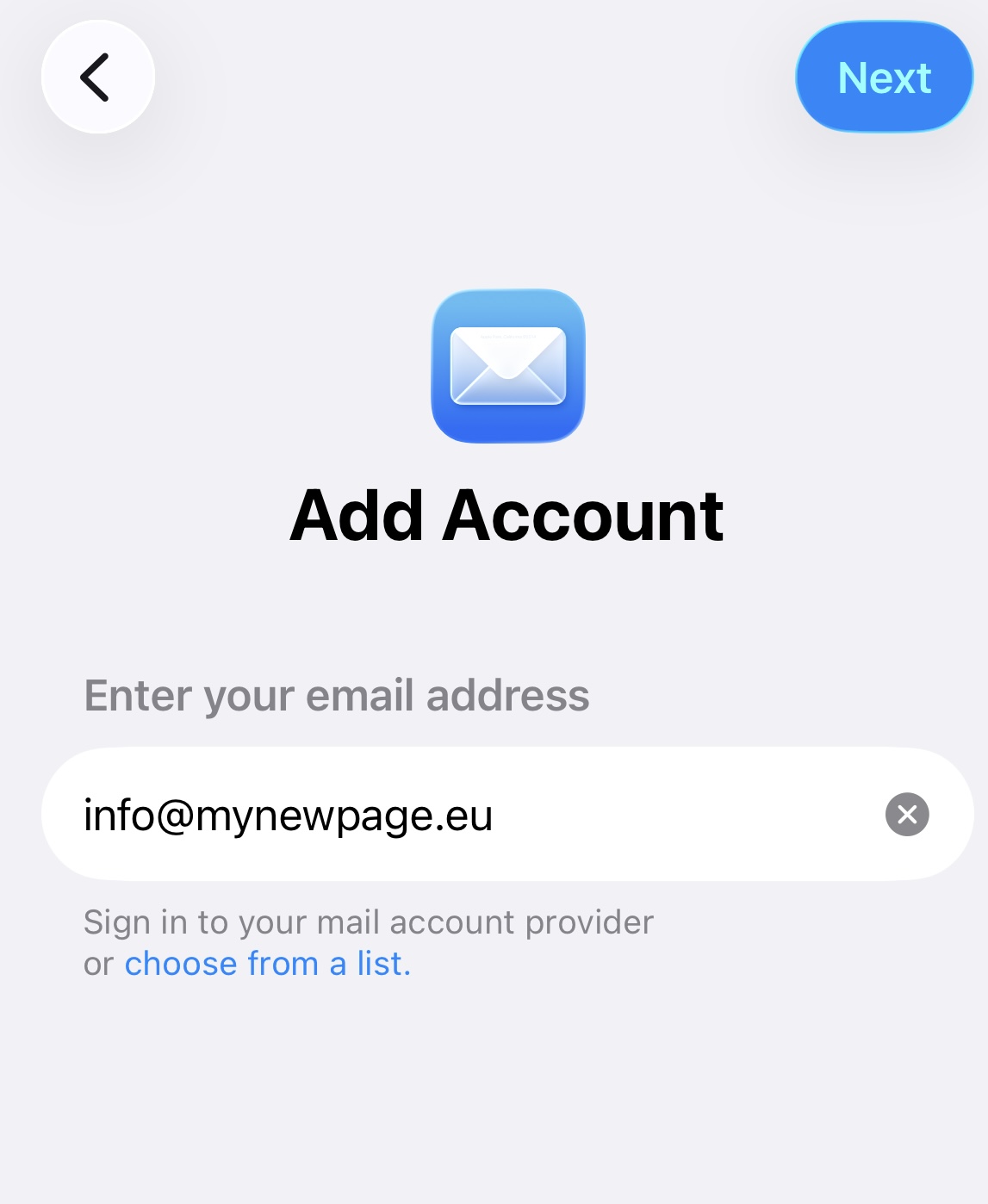The width and height of the screenshot is (988, 1204).
Task: Tap Next to continue adding account
Action: click(x=884, y=78)
